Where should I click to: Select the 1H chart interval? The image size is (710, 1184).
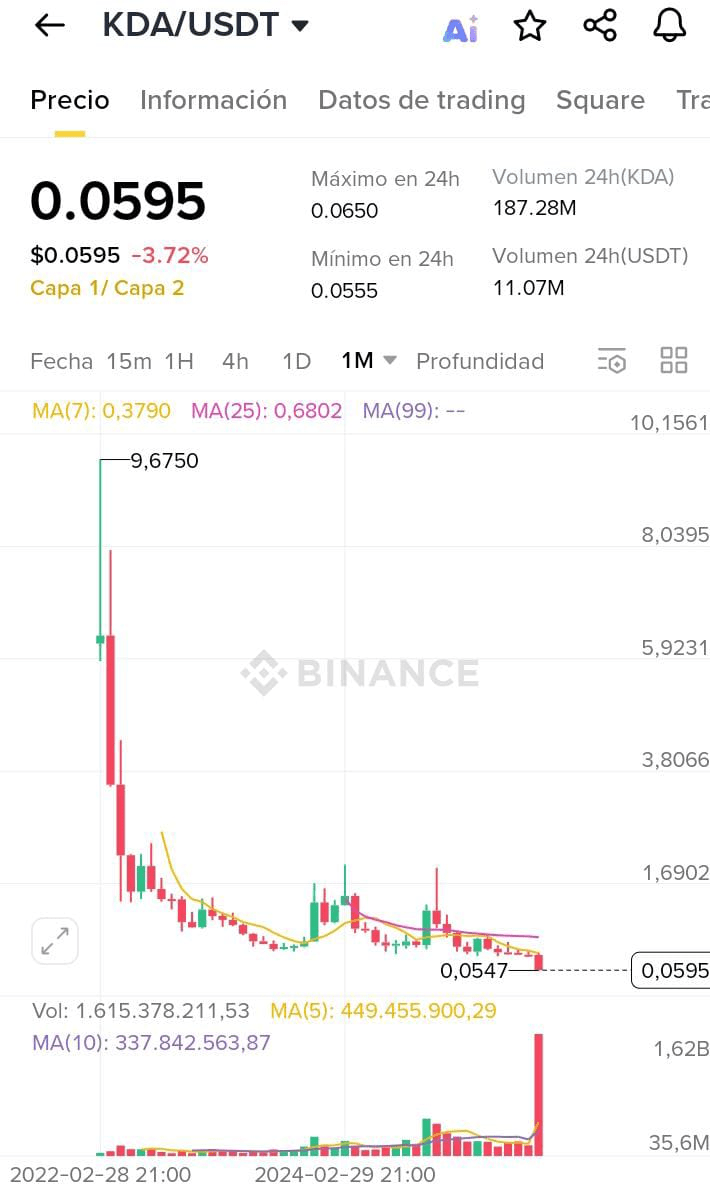click(x=179, y=361)
